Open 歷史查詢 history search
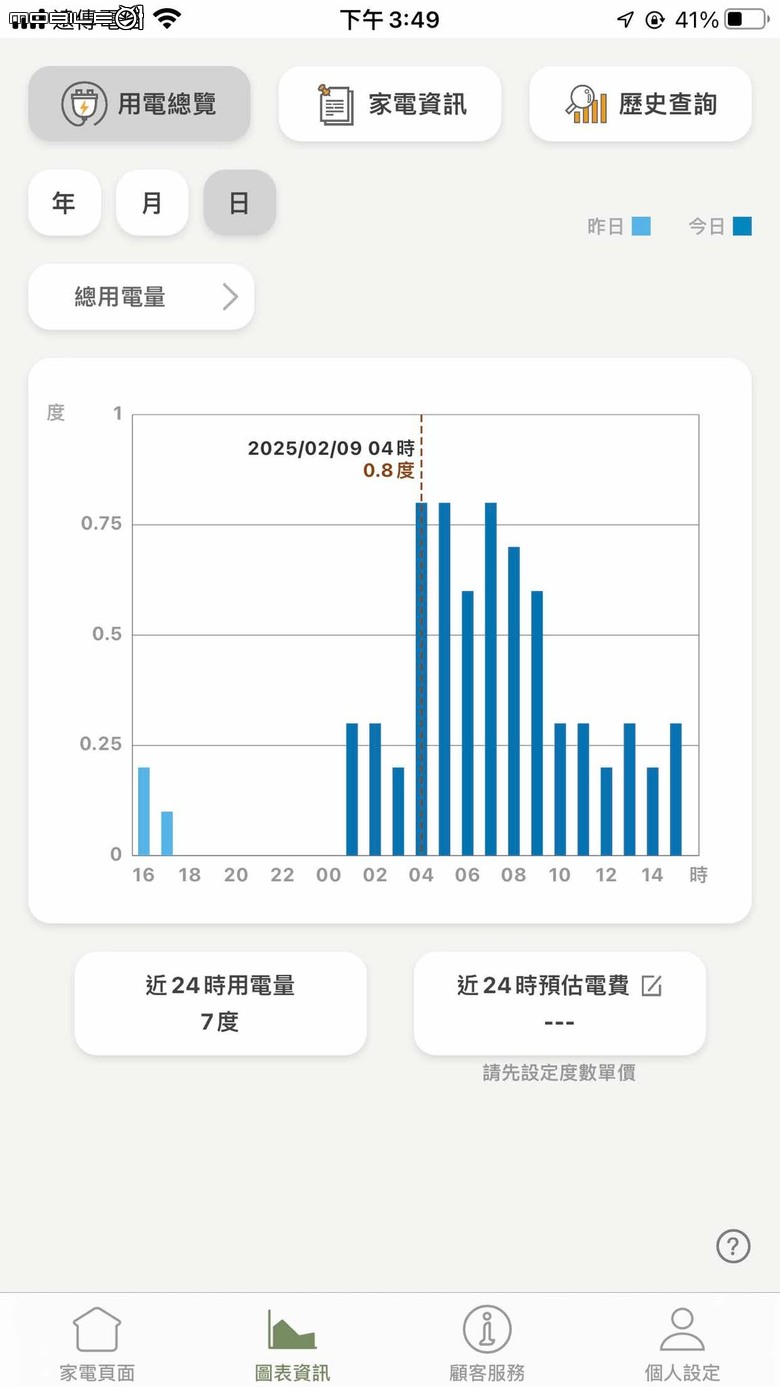Image resolution: width=780 pixels, height=1387 pixels. (640, 104)
